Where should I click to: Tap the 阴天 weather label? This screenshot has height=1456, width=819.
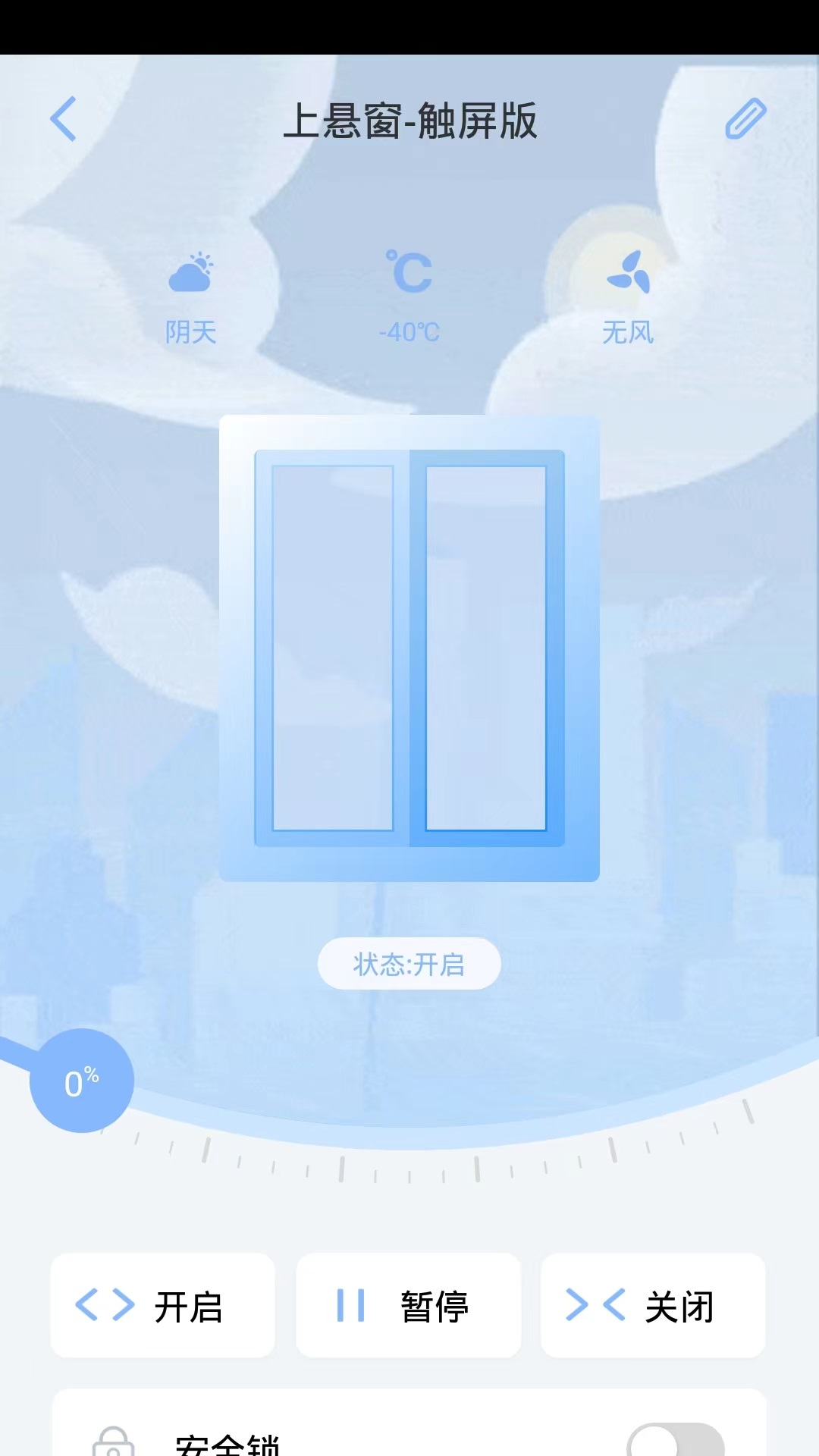tap(192, 331)
